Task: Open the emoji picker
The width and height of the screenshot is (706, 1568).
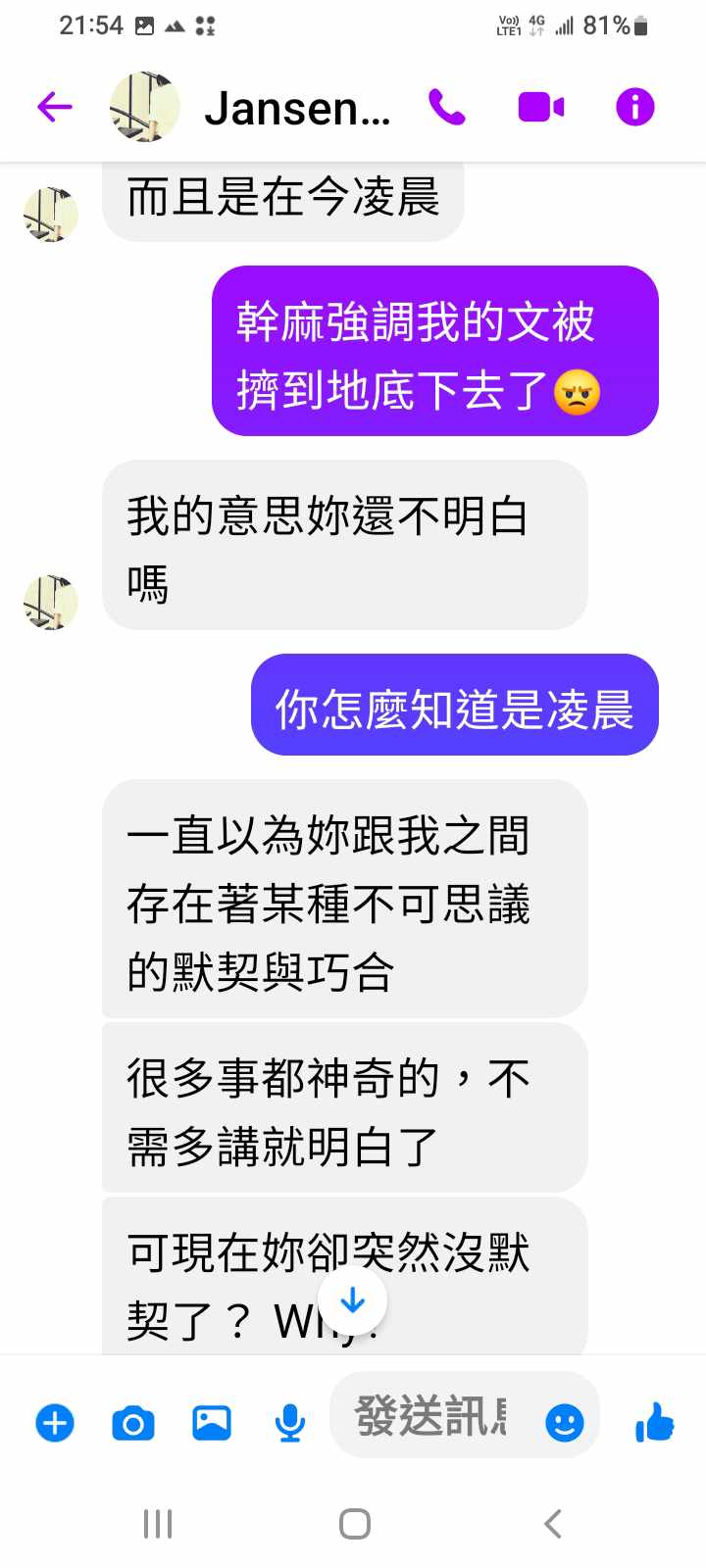Action: click(x=565, y=1422)
